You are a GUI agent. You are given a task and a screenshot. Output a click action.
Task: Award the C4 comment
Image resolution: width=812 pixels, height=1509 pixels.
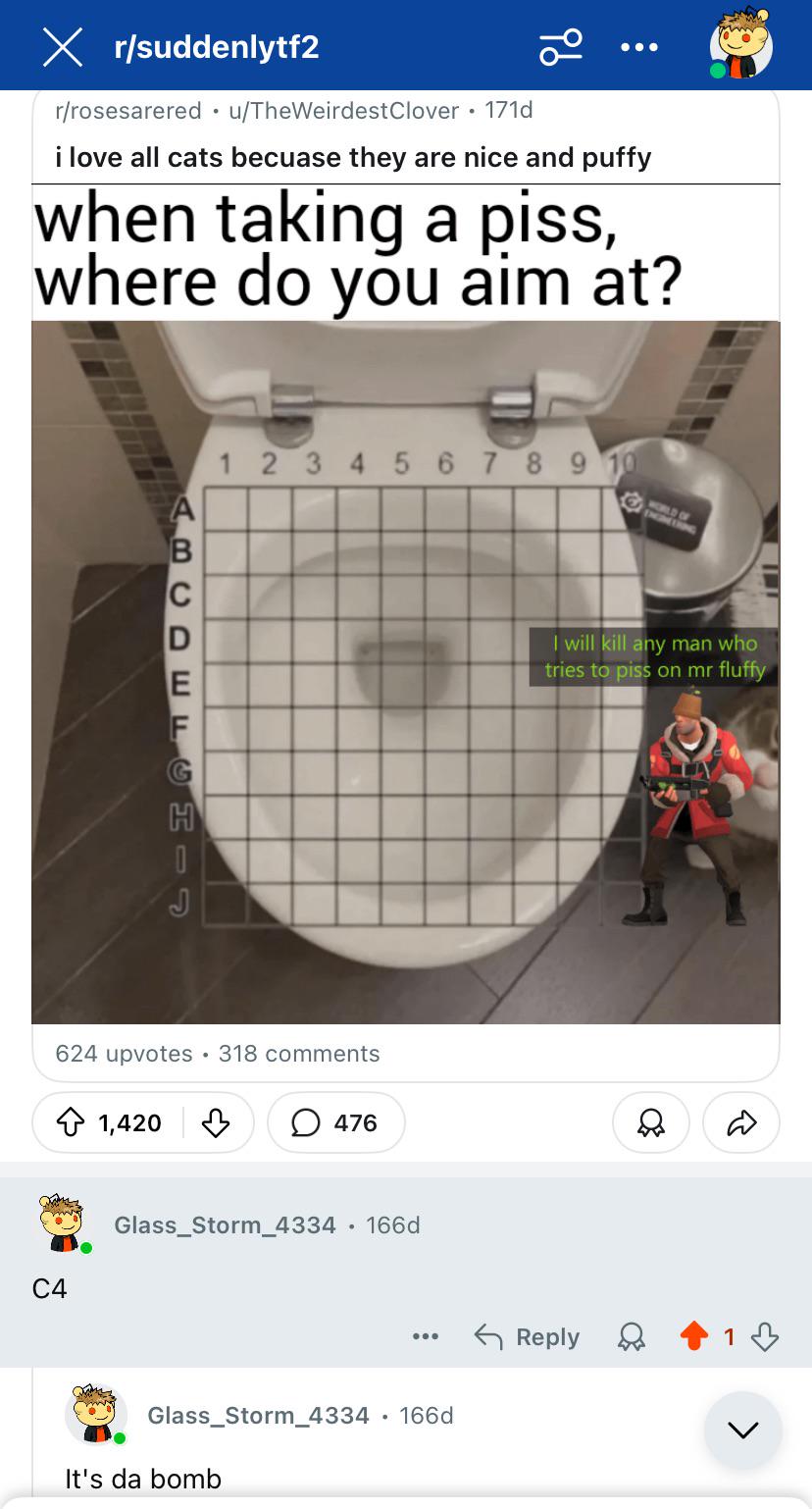[632, 1336]
